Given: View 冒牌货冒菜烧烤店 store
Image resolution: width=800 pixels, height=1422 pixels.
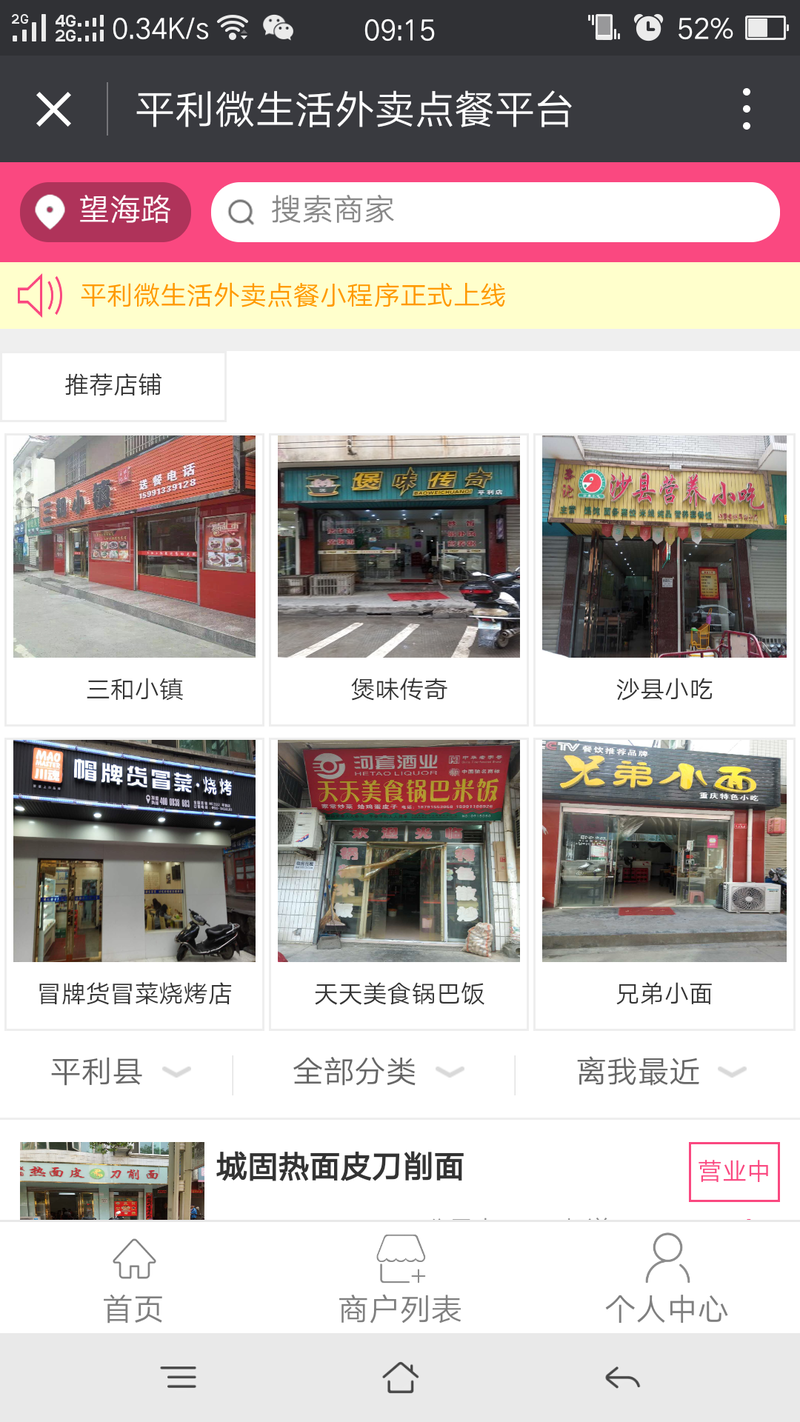Looking at the screenshot, I should click(134, 883).
